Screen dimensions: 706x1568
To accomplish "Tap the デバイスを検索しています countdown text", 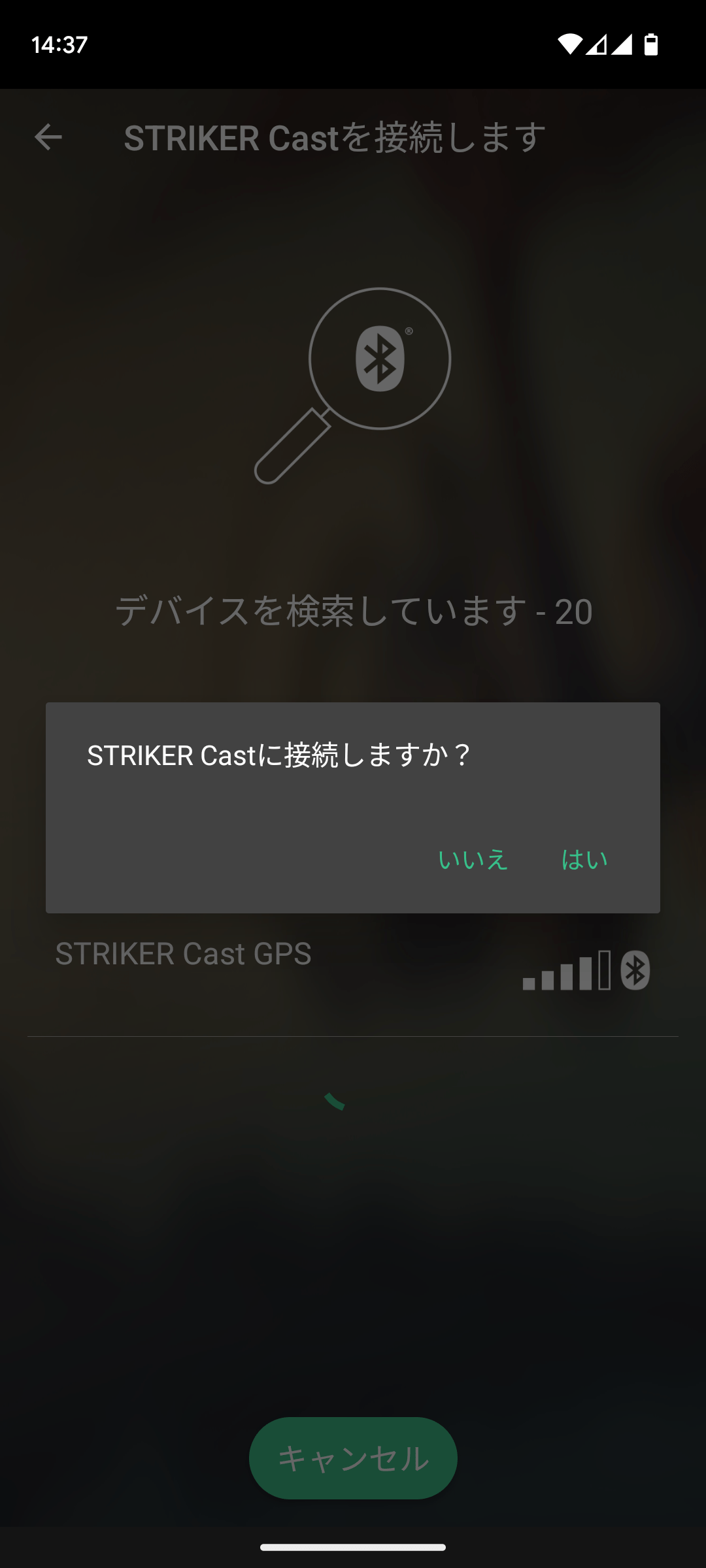I will tap(353, 611).
